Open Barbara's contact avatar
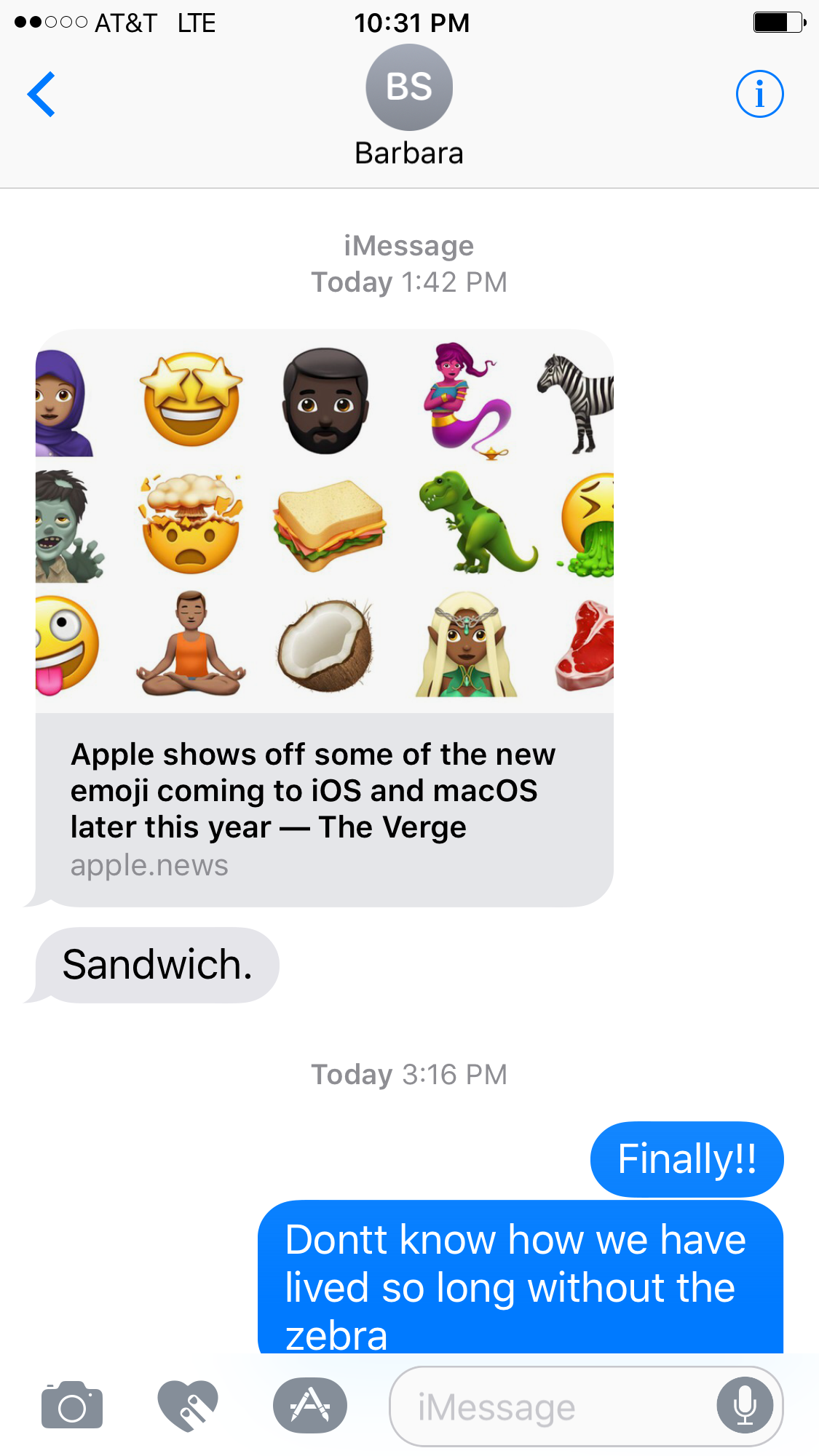The height and width of the screenshot is (1456, 819). (x=409, y=87)
